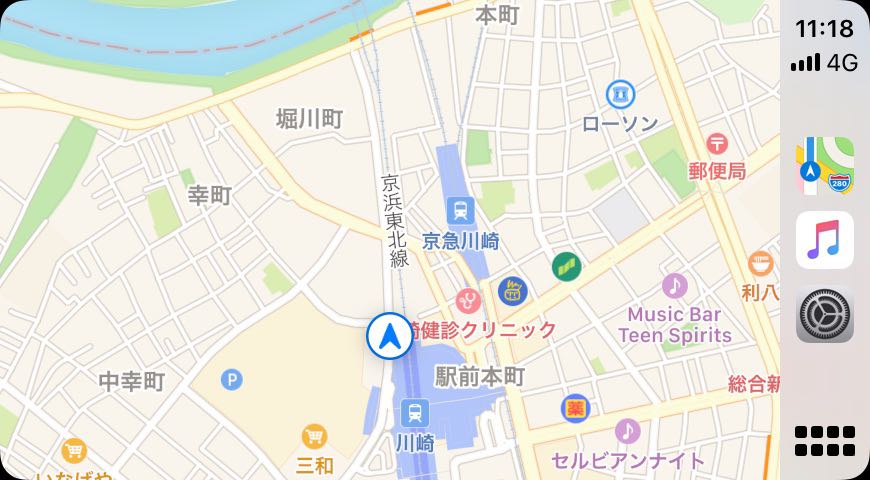Open the Music app in the sidebar

(825, 240)
